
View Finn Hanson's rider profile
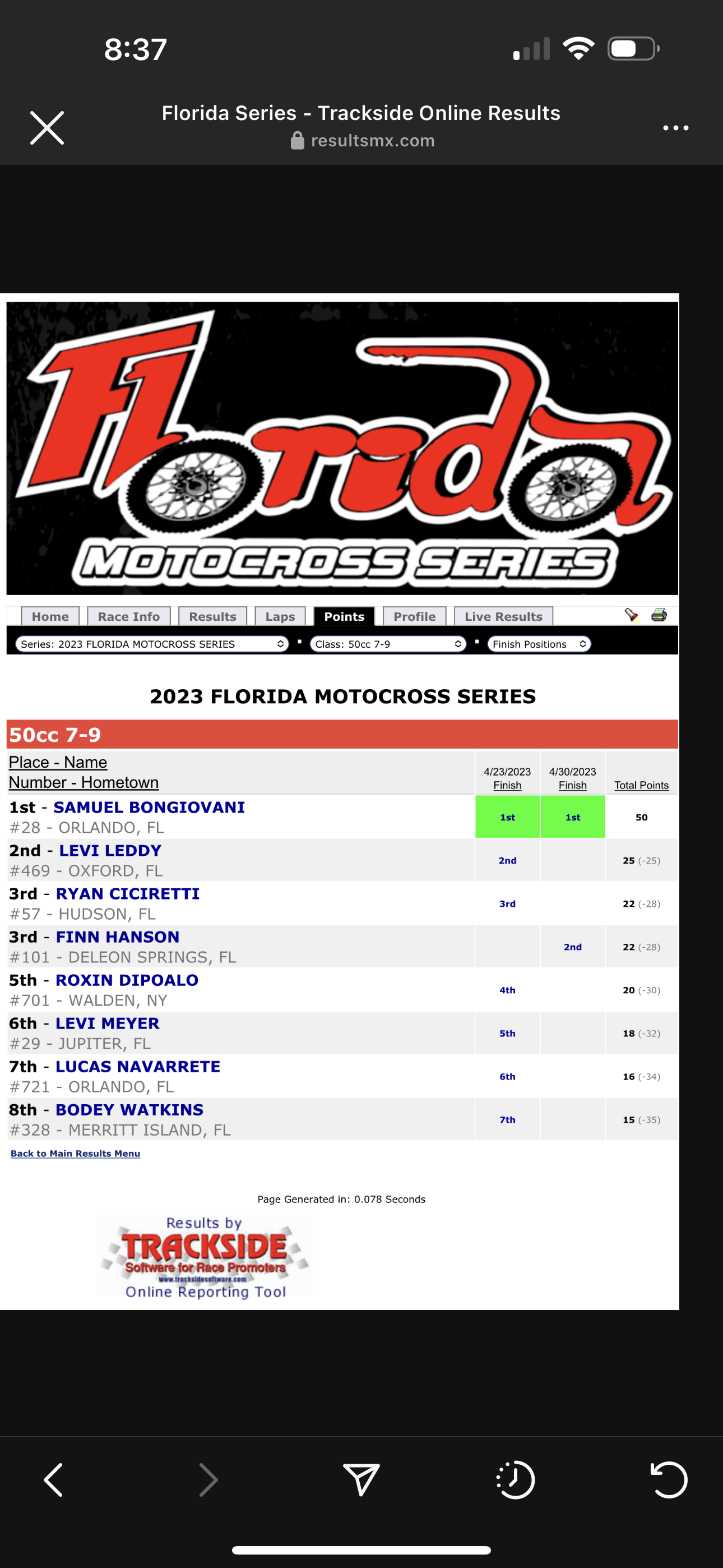pyautogui.click(x=118, y=937)
